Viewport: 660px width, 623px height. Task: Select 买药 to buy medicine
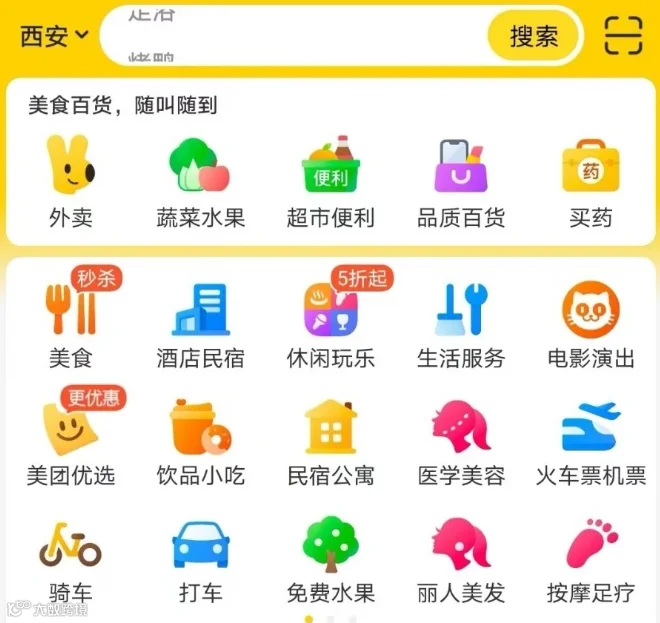click(591, 182)
